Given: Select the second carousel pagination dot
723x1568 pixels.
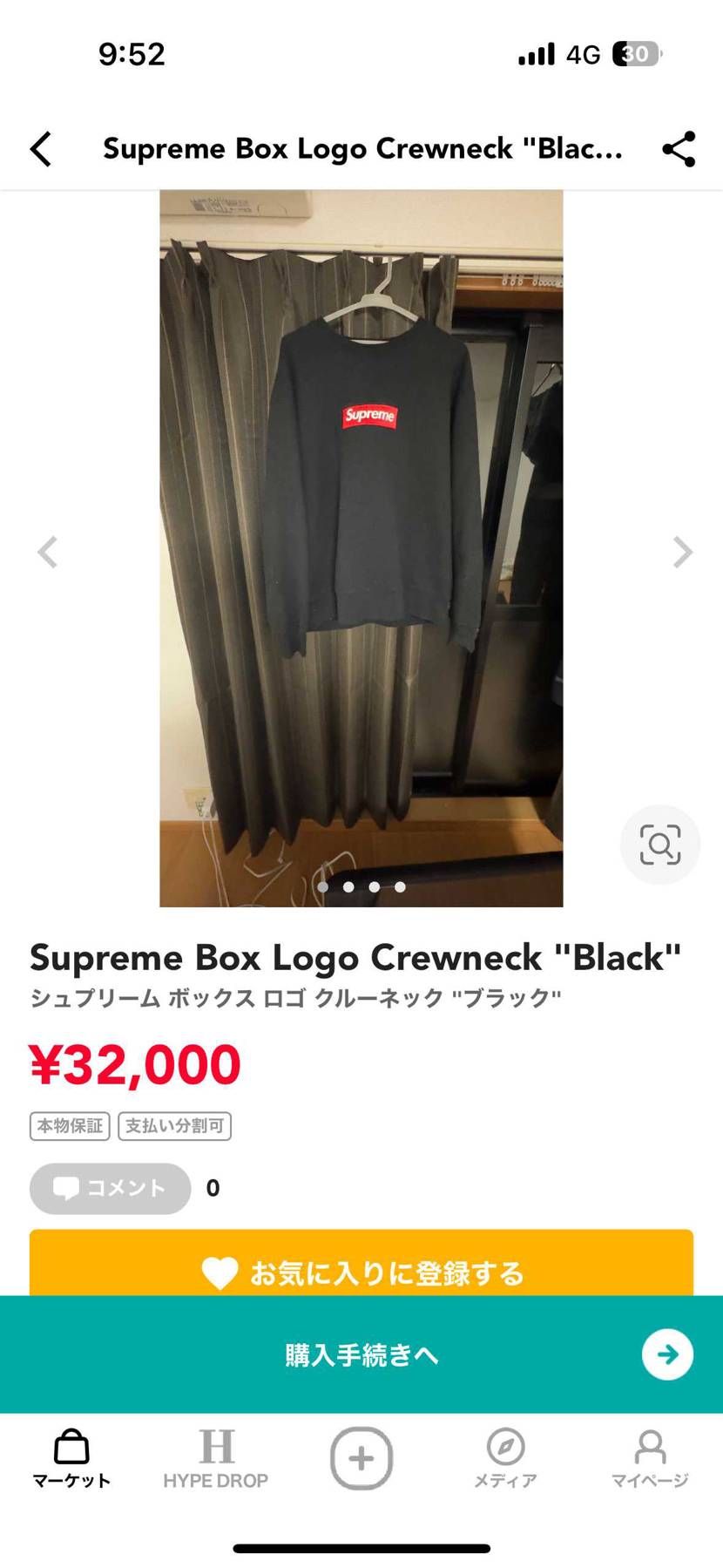Looking at the screenshot, I should [349, 886].
